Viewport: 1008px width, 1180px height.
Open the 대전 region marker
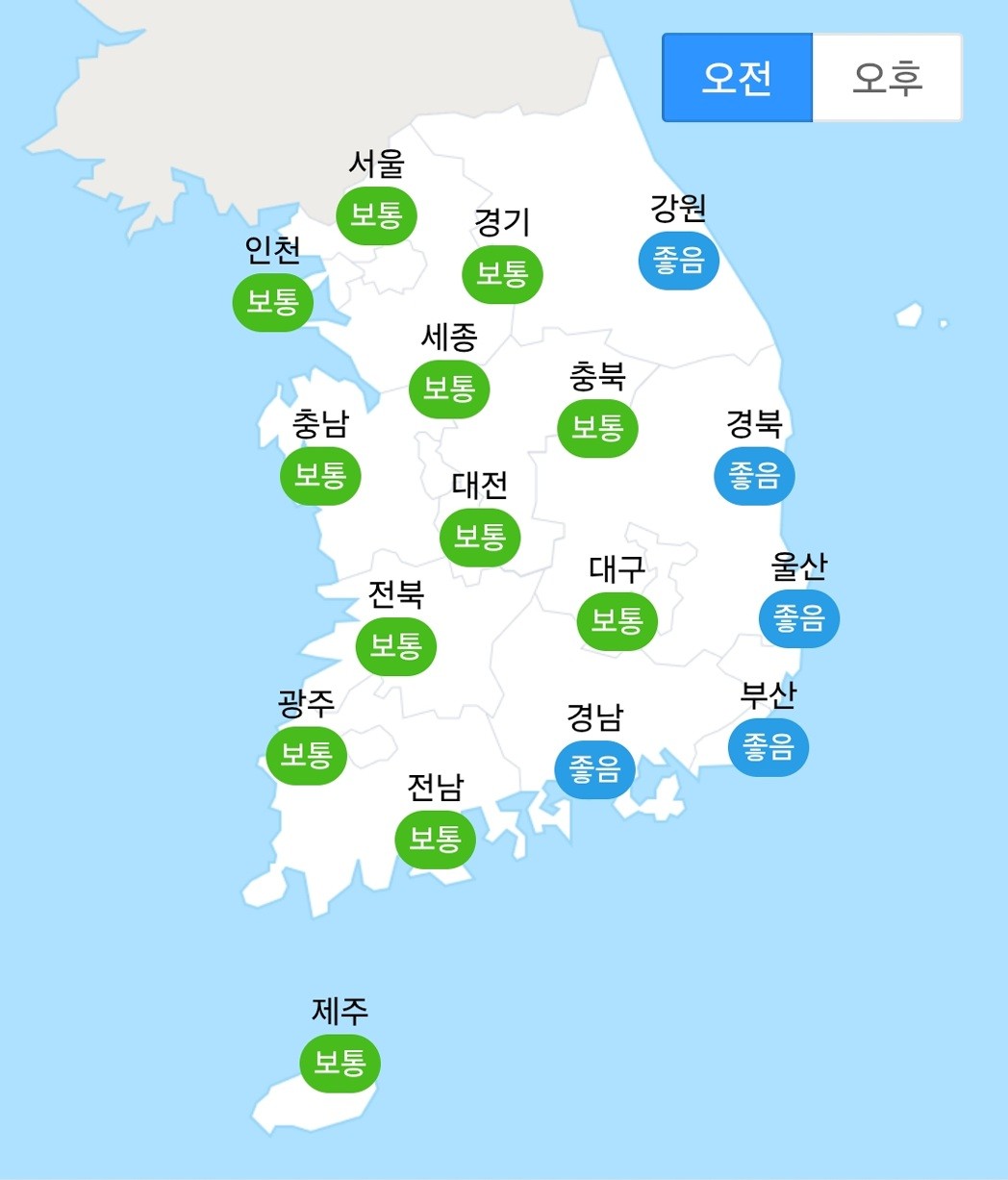480,537
